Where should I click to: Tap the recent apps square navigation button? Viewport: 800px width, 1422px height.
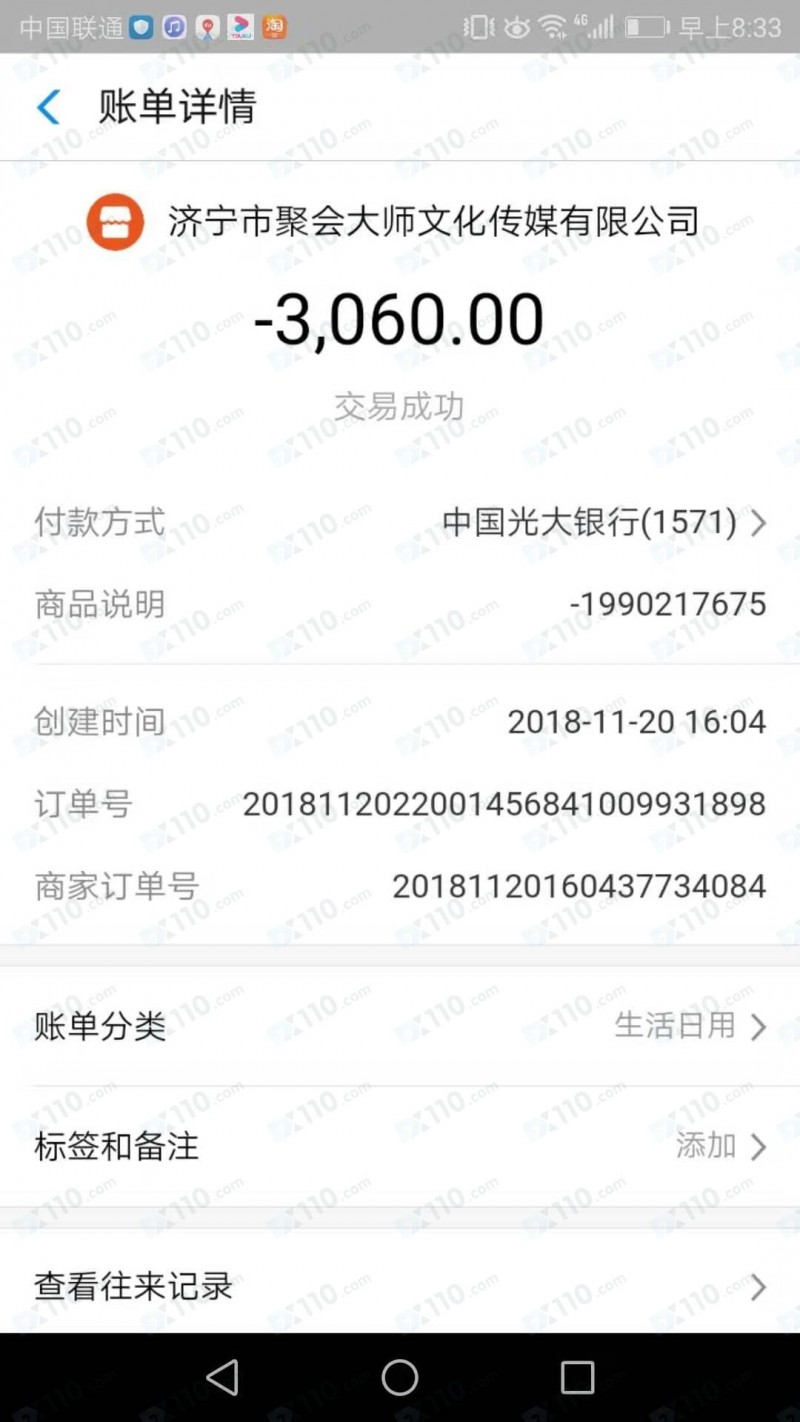[x=577, y=1377]
